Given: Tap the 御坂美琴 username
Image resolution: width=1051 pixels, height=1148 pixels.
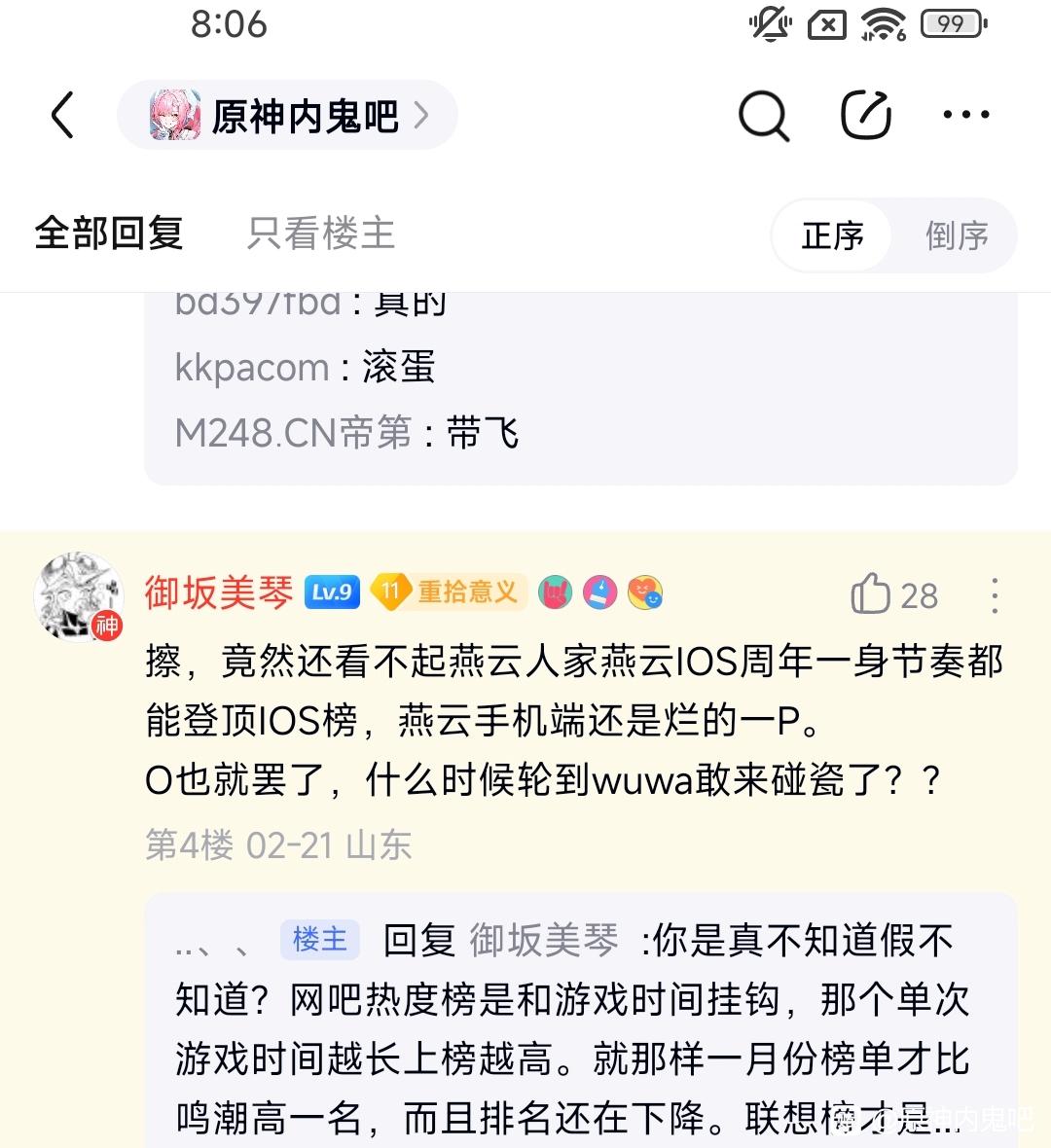Looking at the screenshot, I should 218,592.
